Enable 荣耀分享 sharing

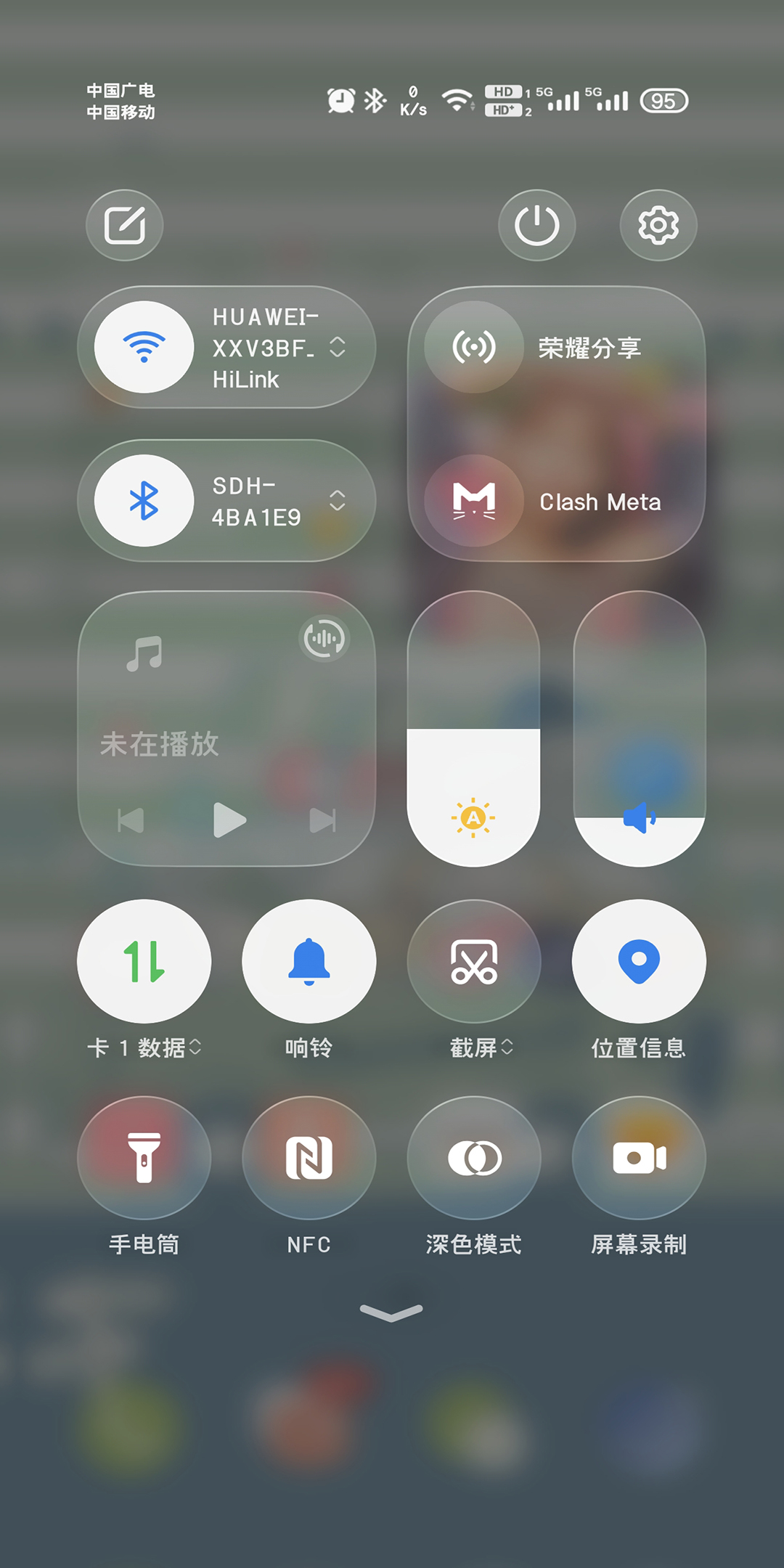[x=474, y=347]
